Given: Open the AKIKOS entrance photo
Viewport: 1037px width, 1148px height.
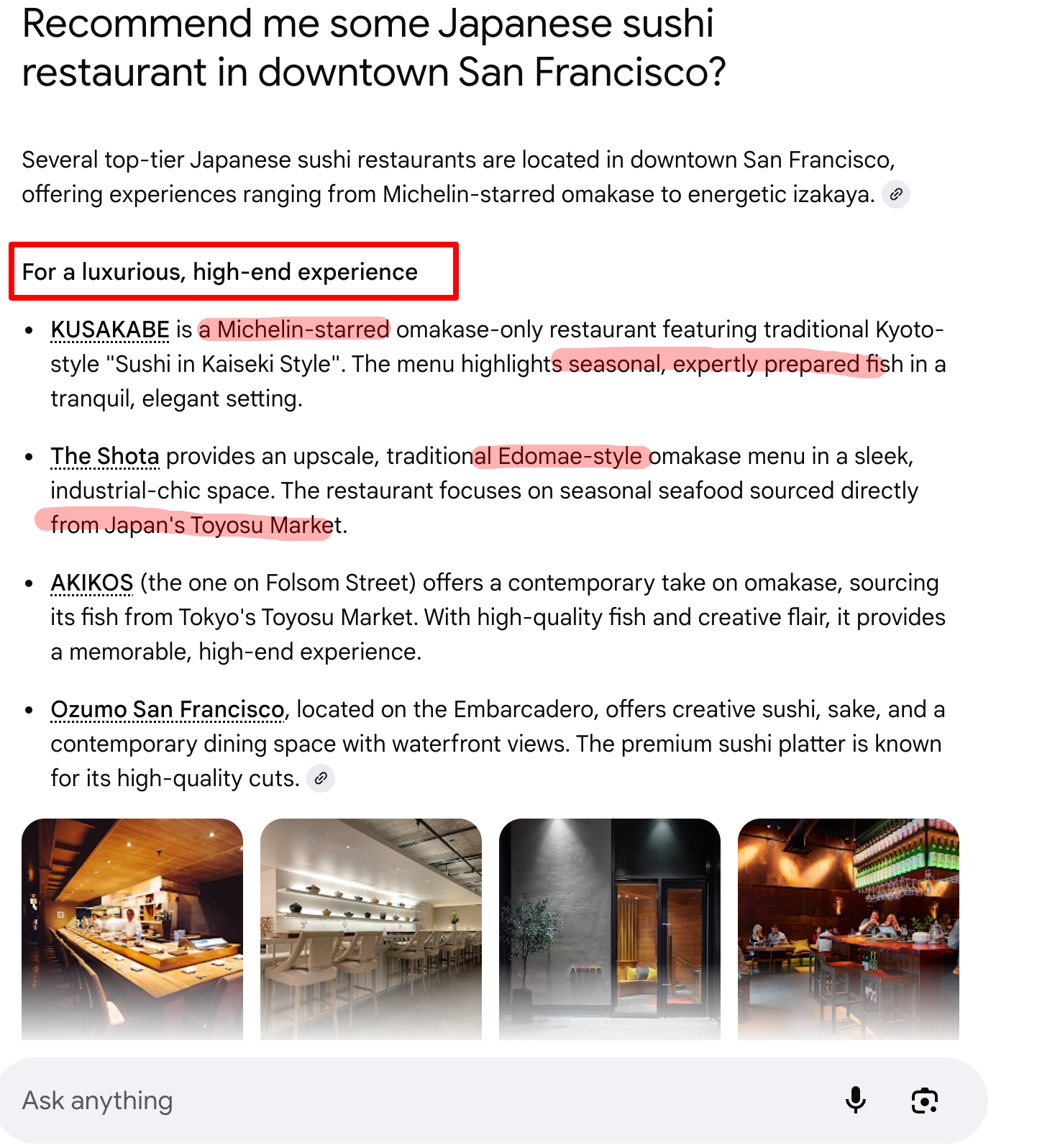Looking at the screenshot, I should tap(609, 928).
